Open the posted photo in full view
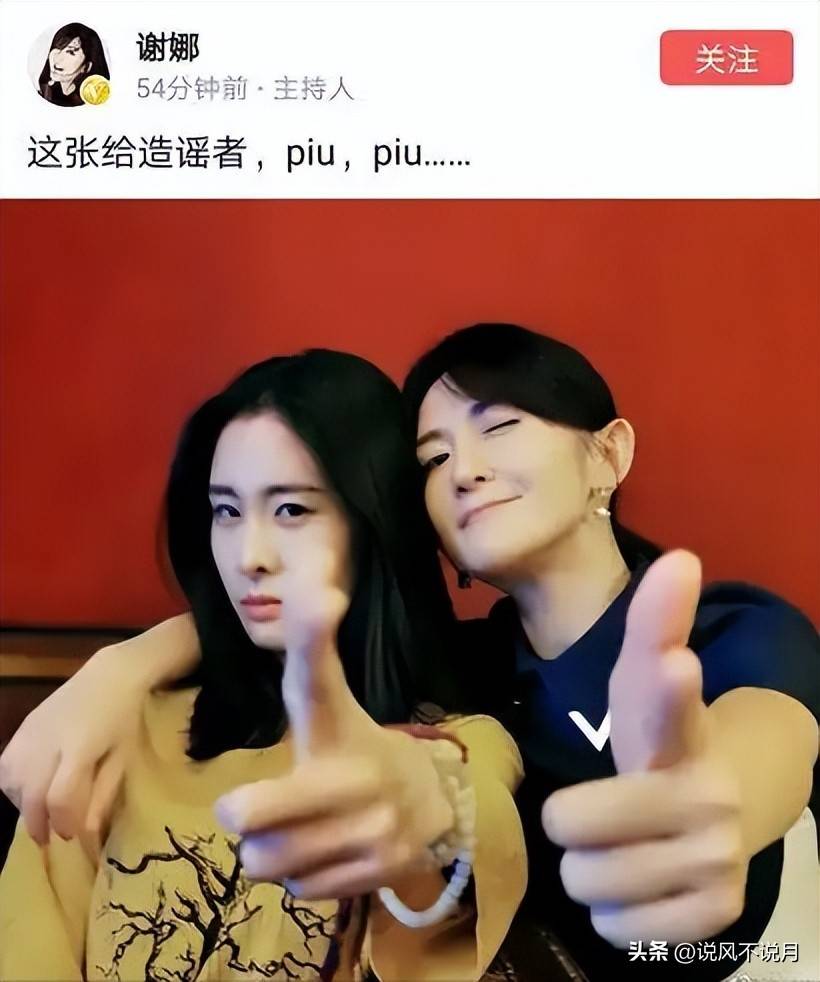Screen dimensions: 820x982 click(x=410, y=590)
